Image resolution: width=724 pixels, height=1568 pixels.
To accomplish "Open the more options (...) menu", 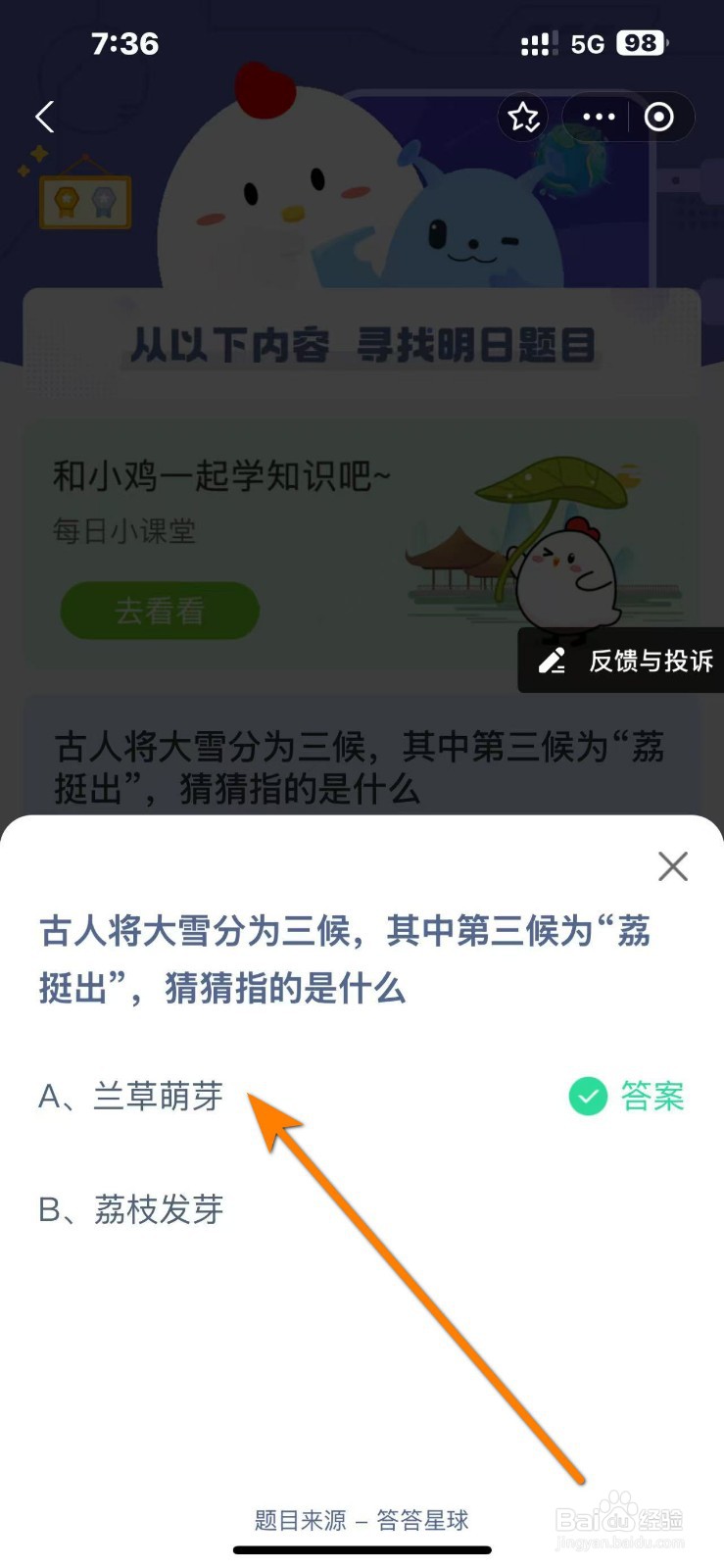I will pos(597,117).
